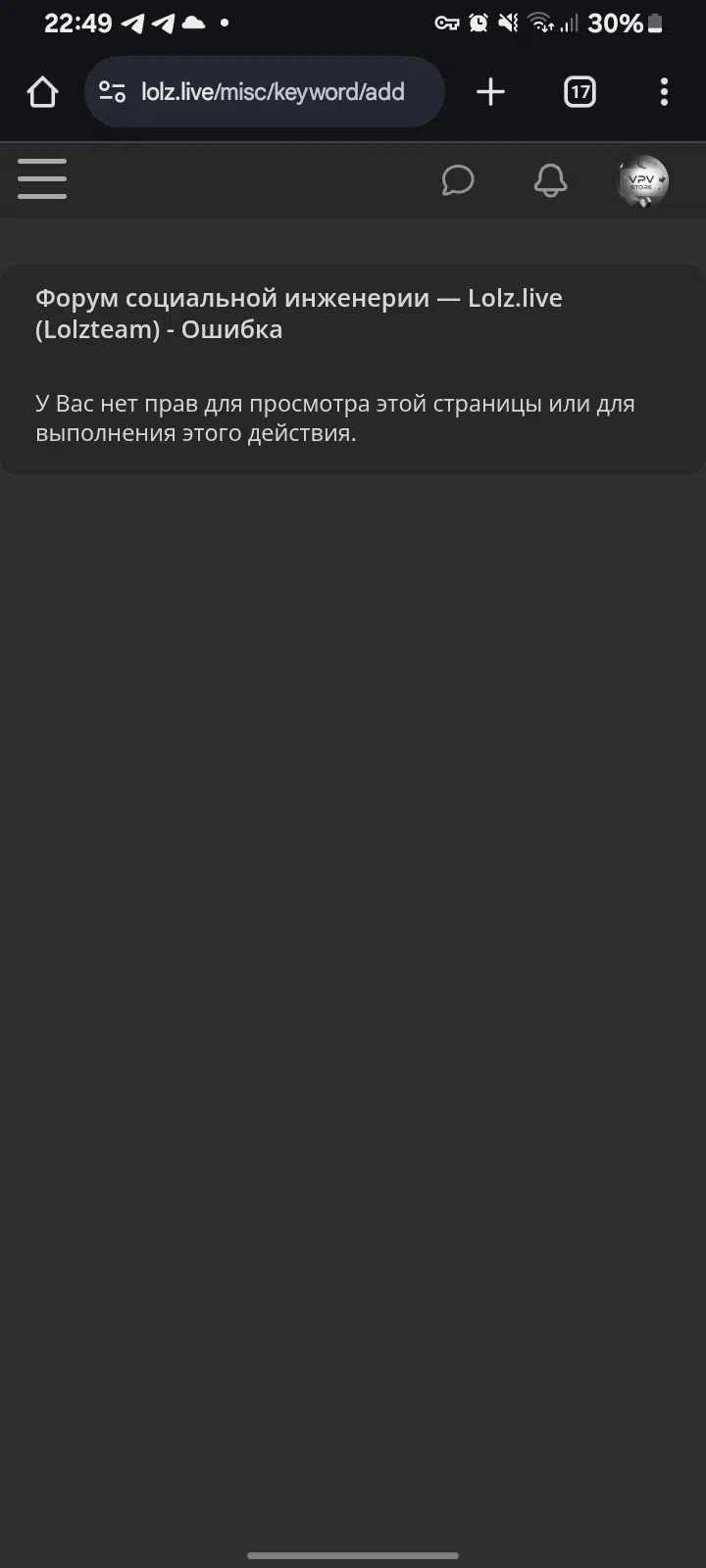Open the notifications bell

click(550, 180)
